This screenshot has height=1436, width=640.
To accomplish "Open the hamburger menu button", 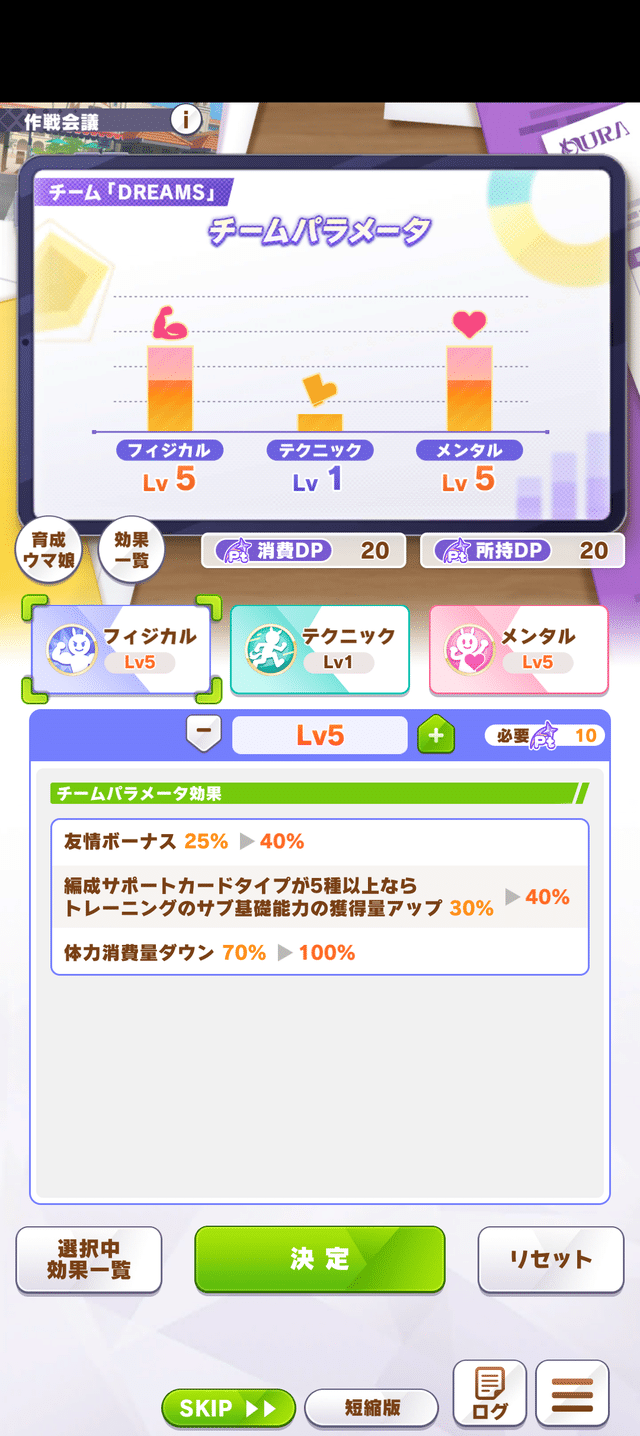I will 572,1394.
